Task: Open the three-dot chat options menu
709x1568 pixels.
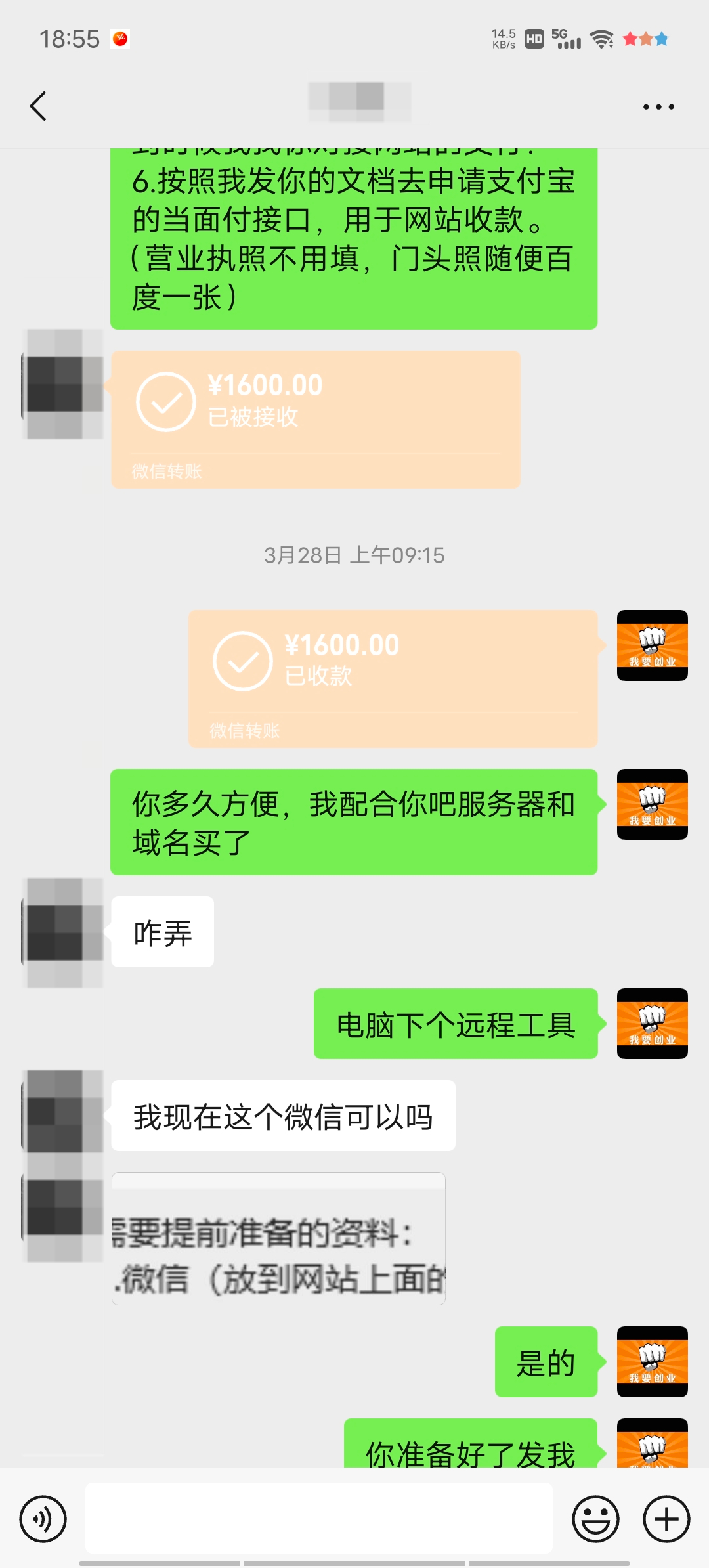Action: tap(658, 106)
